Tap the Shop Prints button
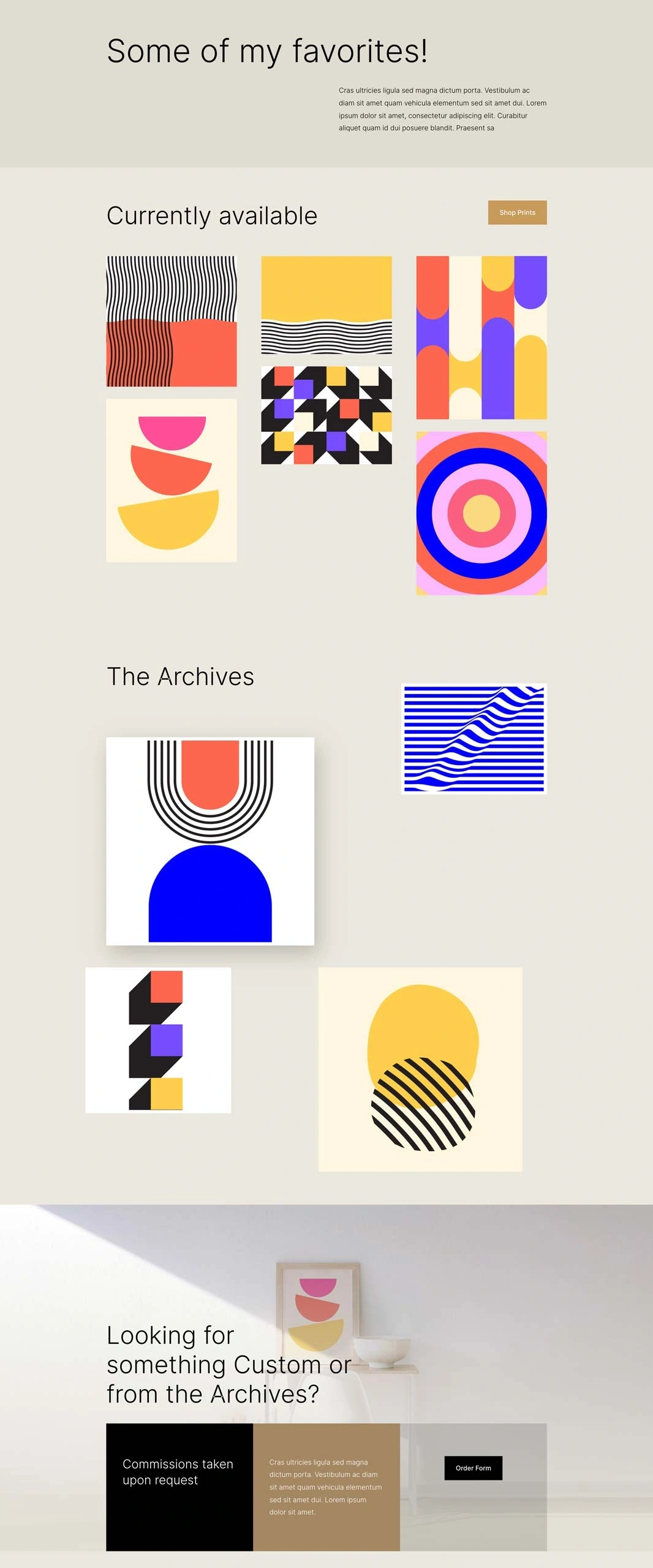 [x=517, y=213]
